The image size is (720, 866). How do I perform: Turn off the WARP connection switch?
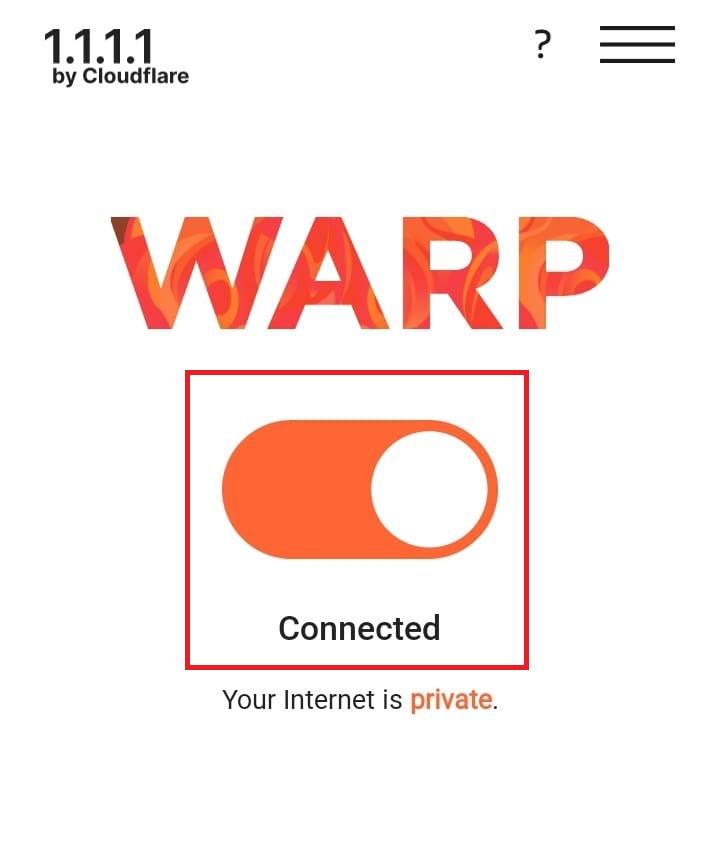tap(359, 489)
